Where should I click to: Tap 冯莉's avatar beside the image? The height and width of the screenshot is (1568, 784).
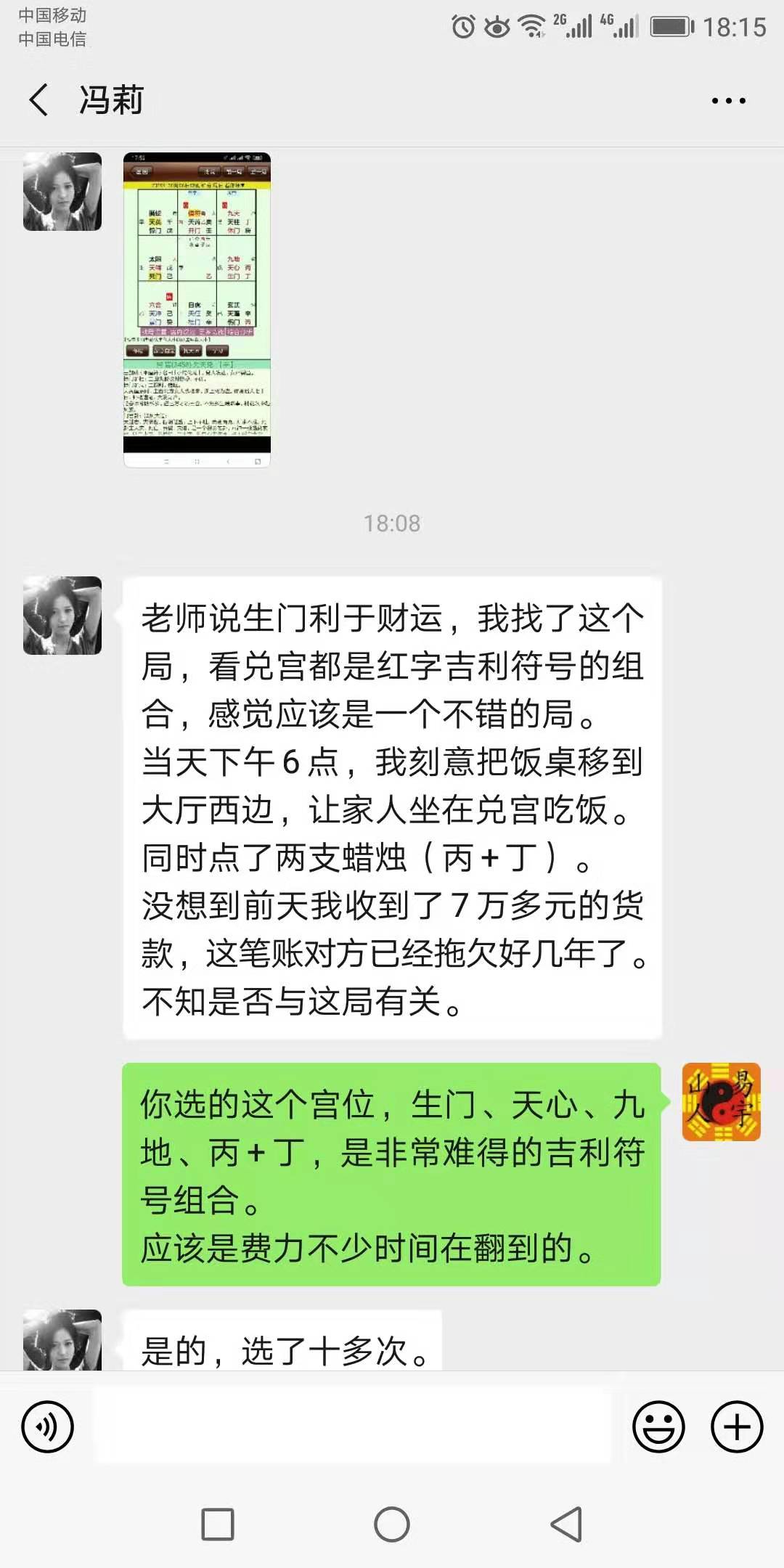click(x=62, y=192)
